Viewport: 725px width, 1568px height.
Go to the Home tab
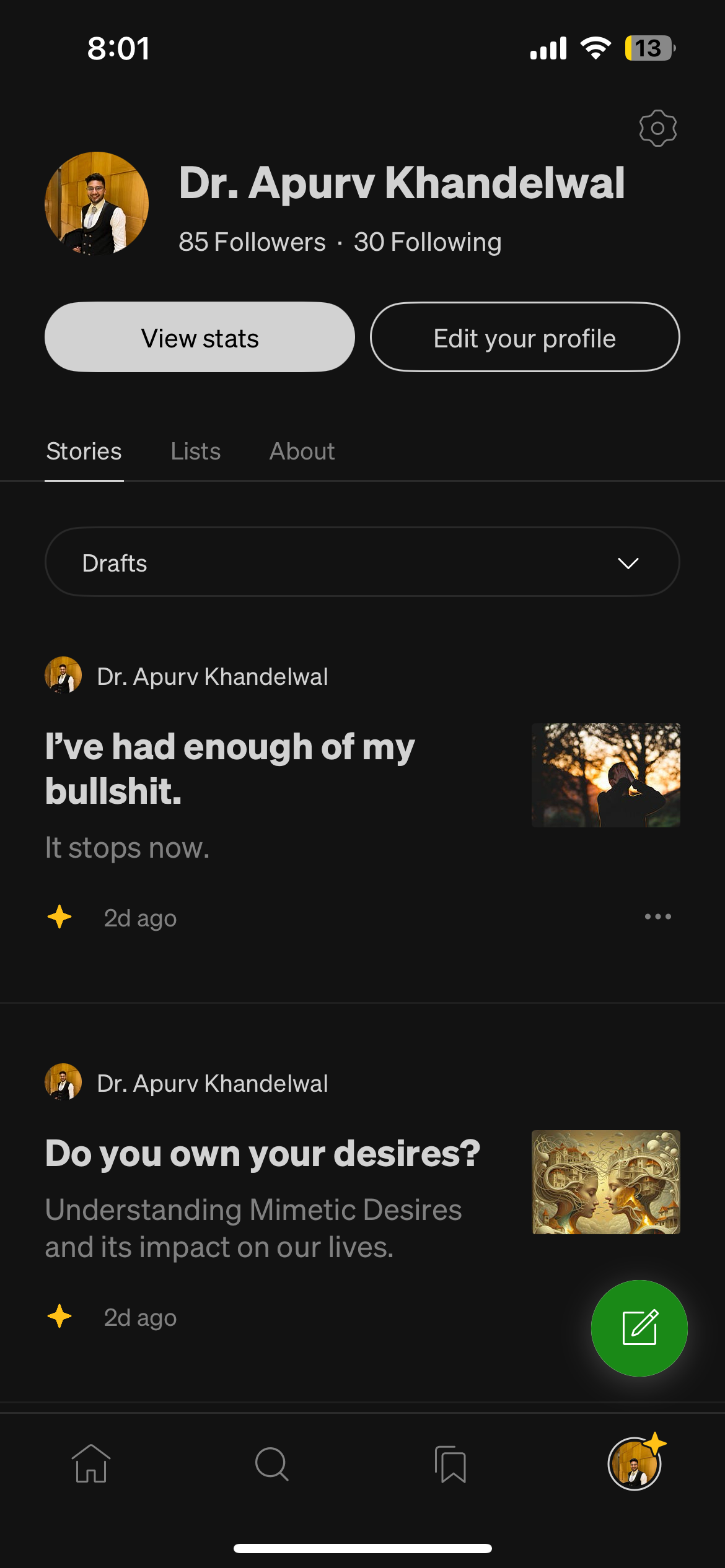[91, 1464]
